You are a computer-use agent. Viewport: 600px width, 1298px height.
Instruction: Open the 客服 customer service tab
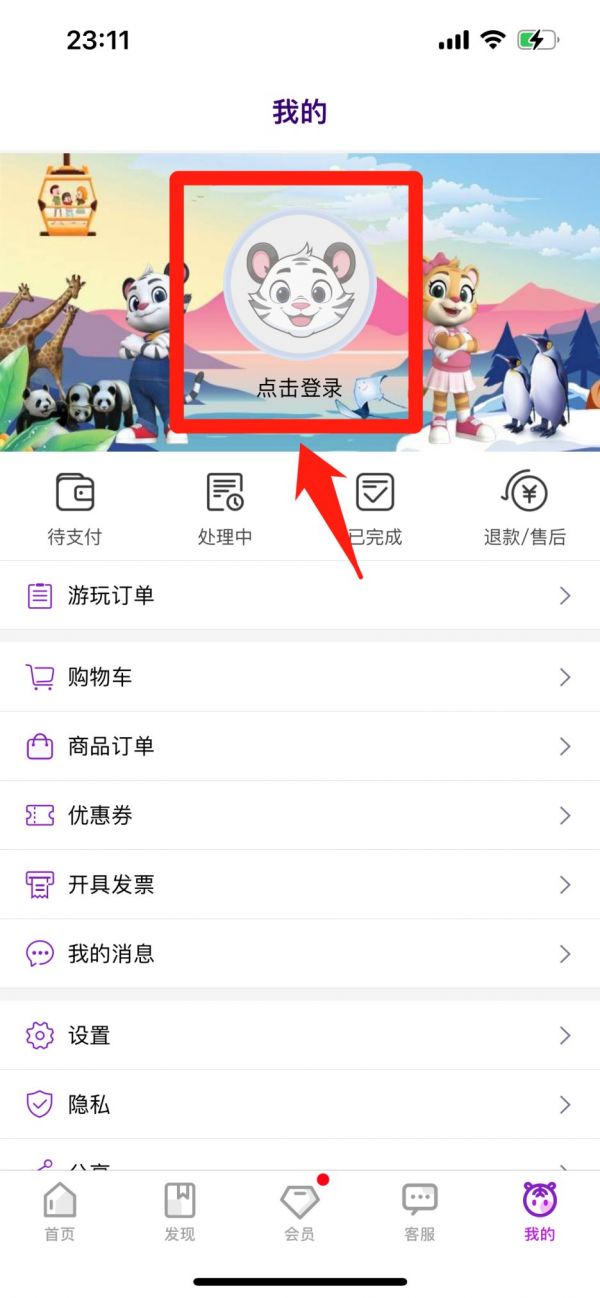420,1211
